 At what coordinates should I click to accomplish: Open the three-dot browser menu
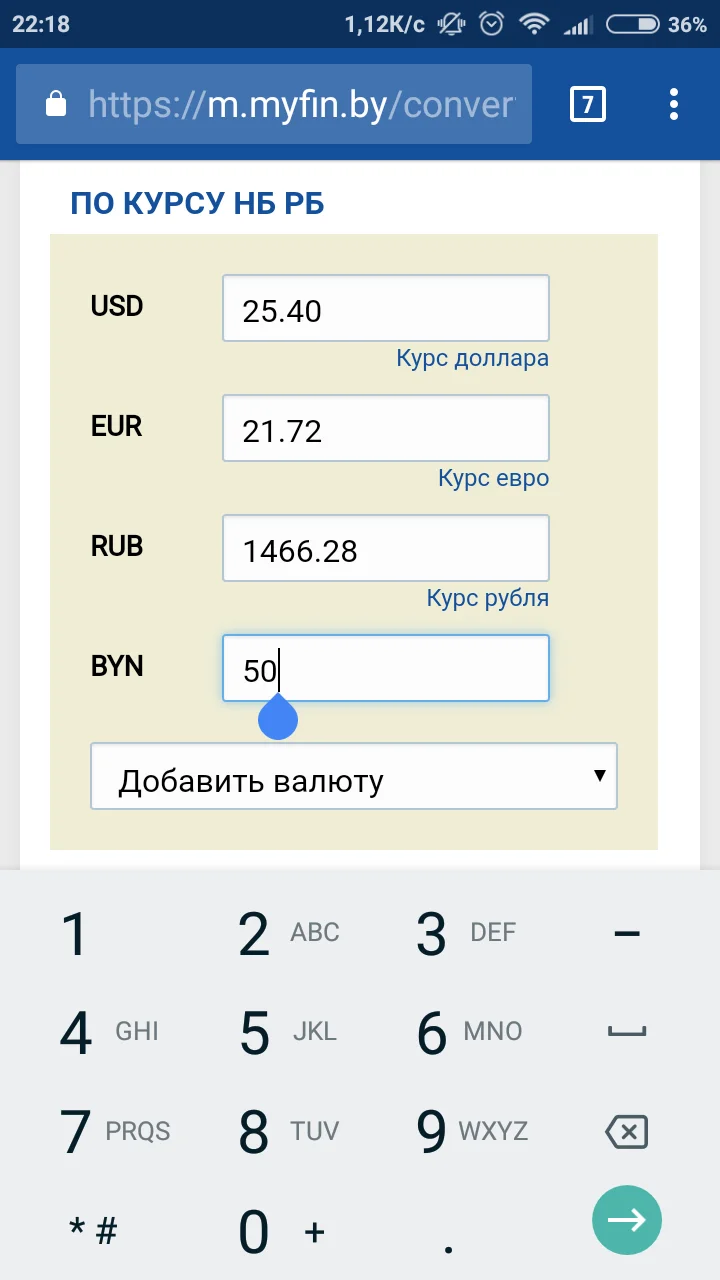click(x=673, y=103)
